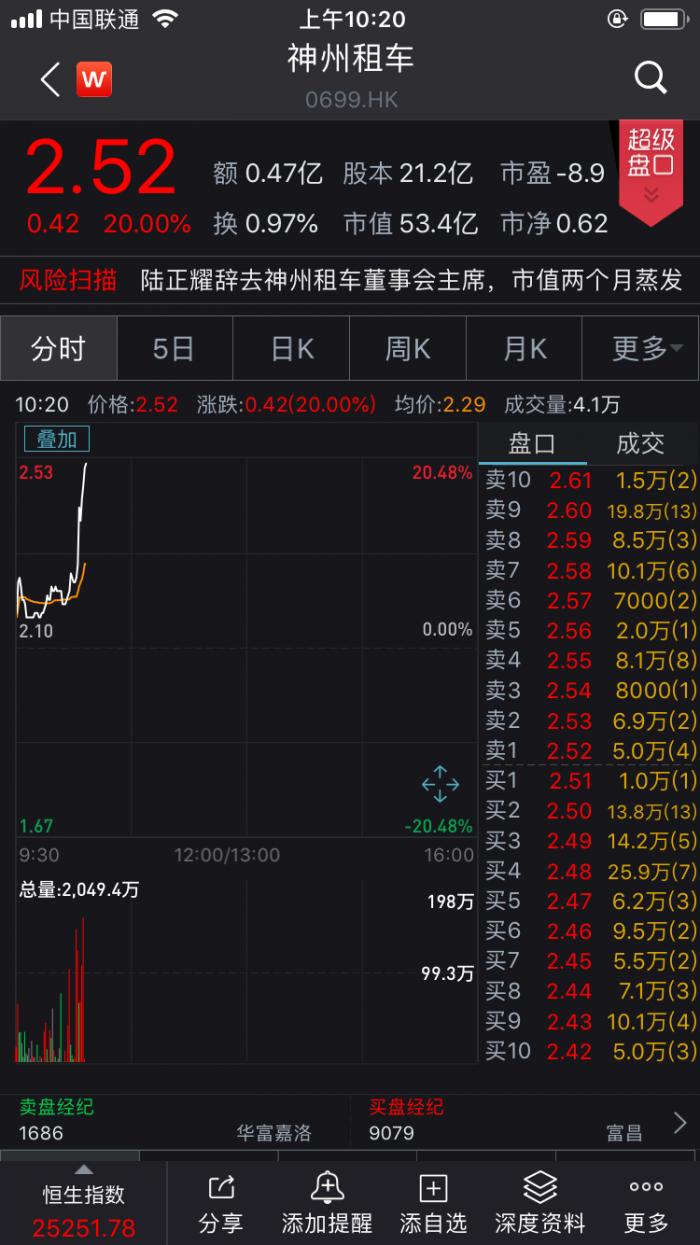Open the search magnifier icon

[650, 77]
